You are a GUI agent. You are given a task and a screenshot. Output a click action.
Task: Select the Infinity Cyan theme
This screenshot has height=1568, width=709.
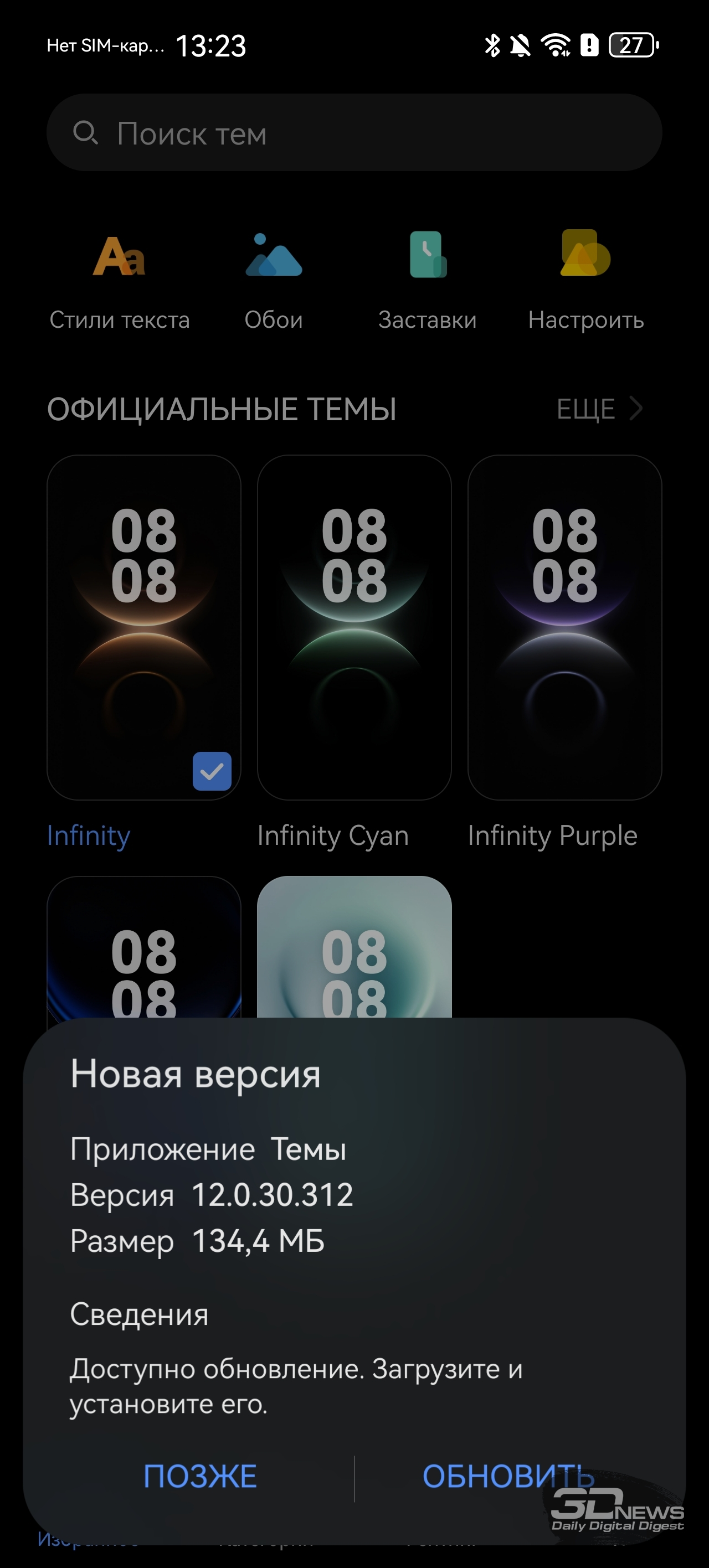[x=354, y=627]
